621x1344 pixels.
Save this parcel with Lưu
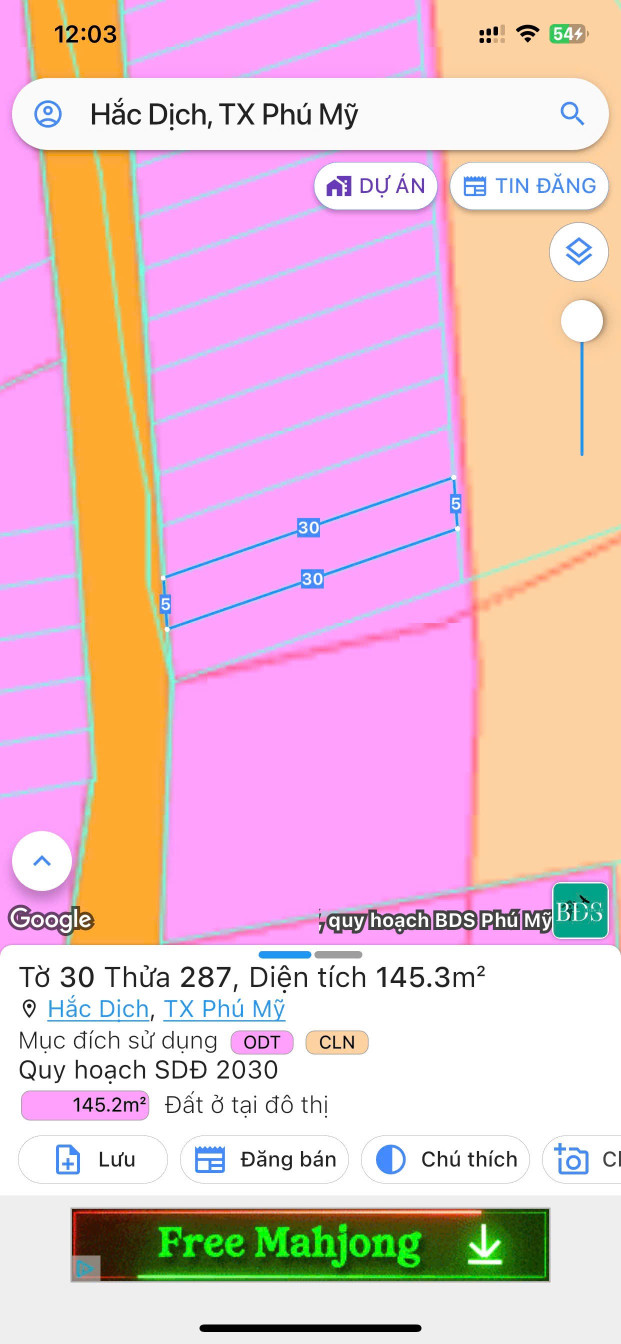(x=93, y=1160)
